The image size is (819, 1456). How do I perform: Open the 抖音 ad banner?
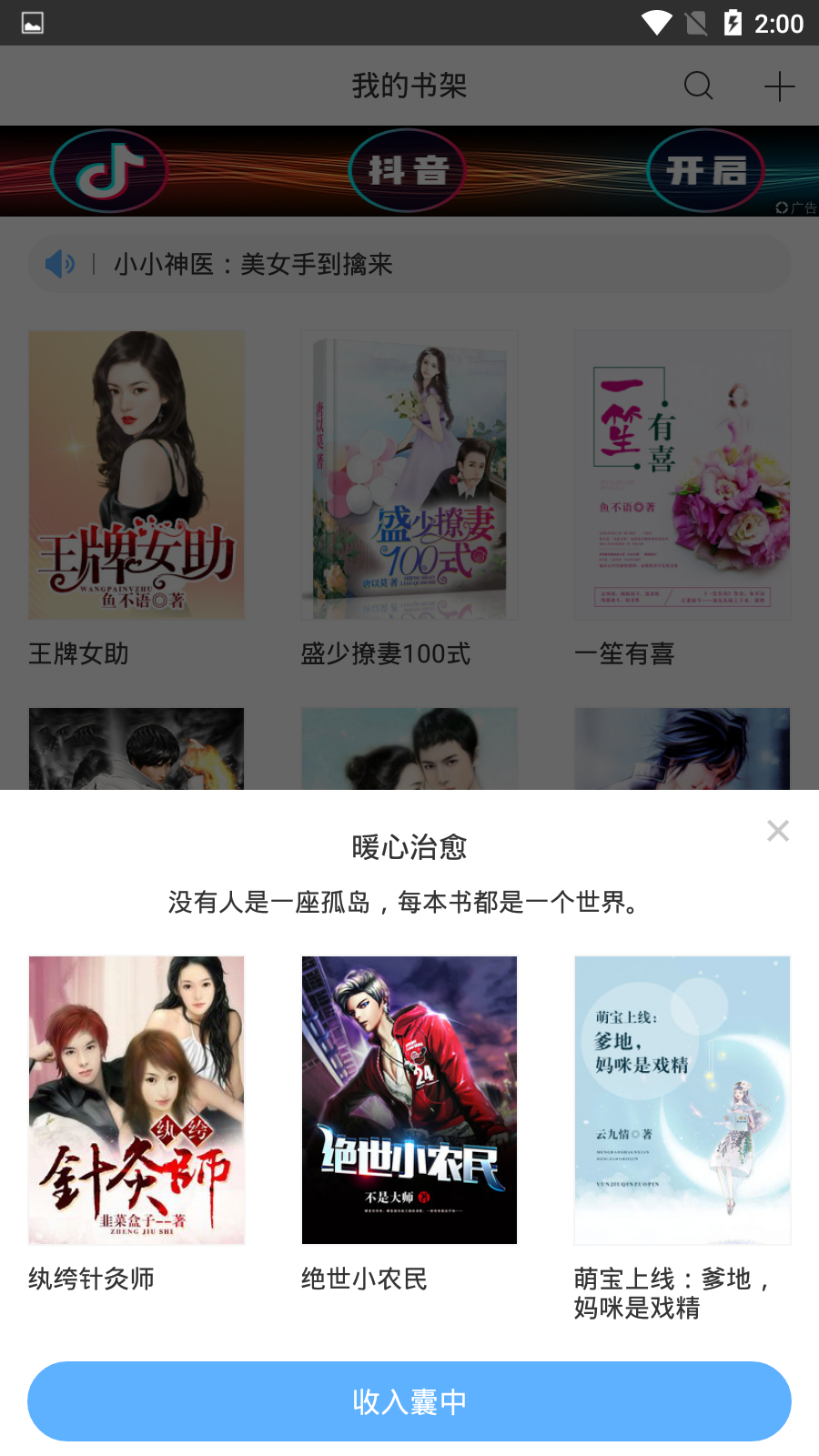click(x=409, y=171)
